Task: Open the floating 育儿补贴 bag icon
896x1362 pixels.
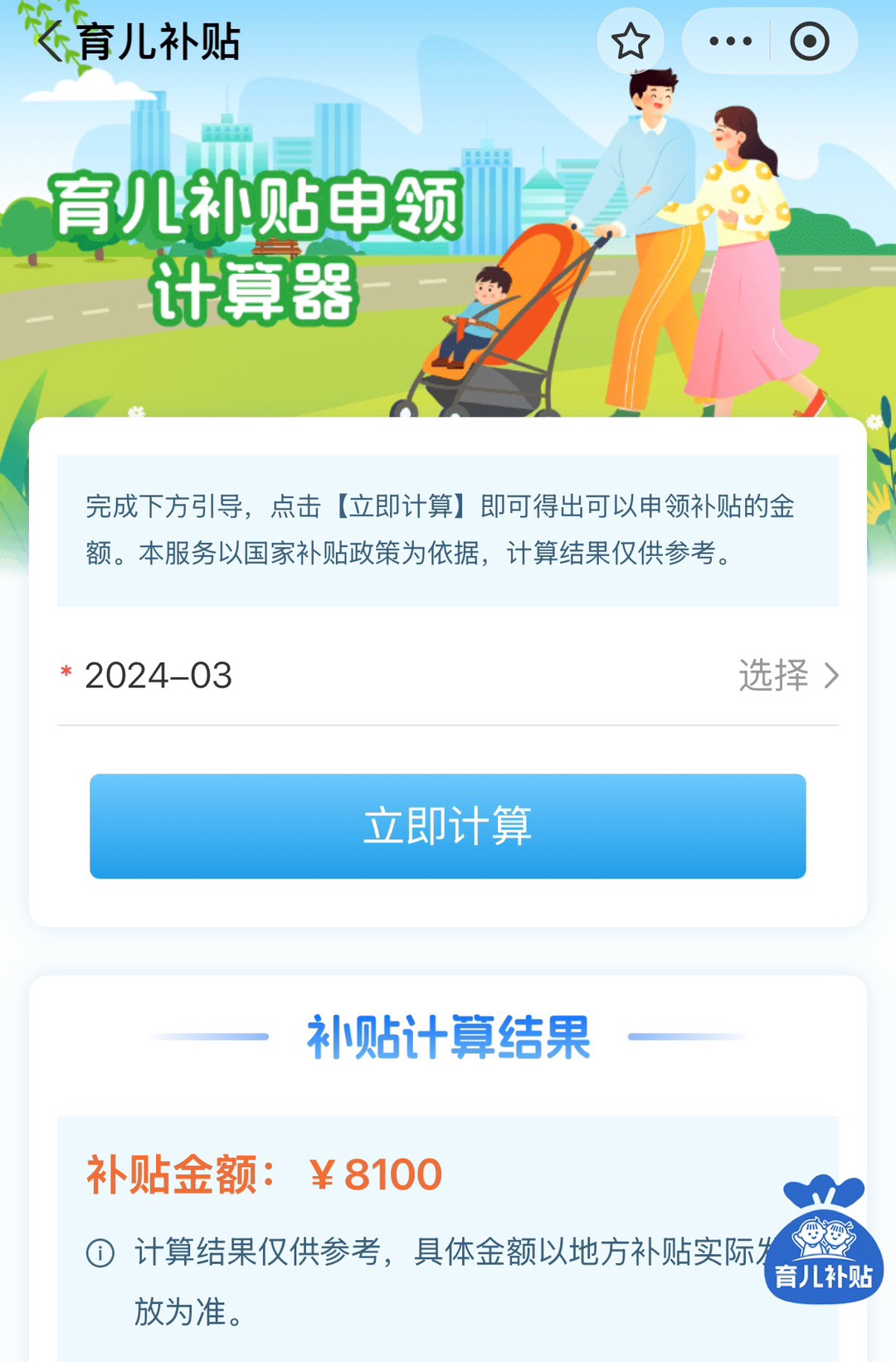Action: click(823, 1242)
